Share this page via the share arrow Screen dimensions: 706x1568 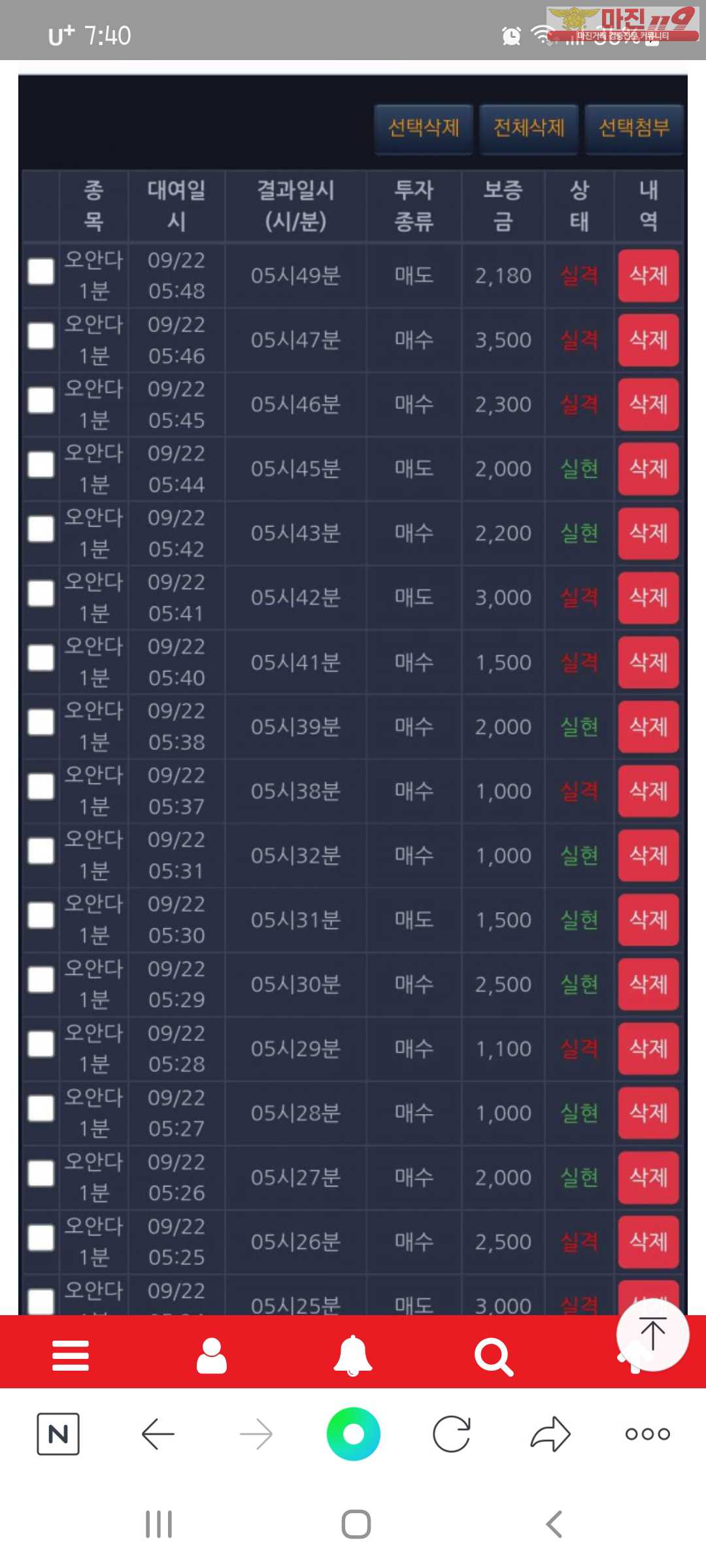point(550,1434)
